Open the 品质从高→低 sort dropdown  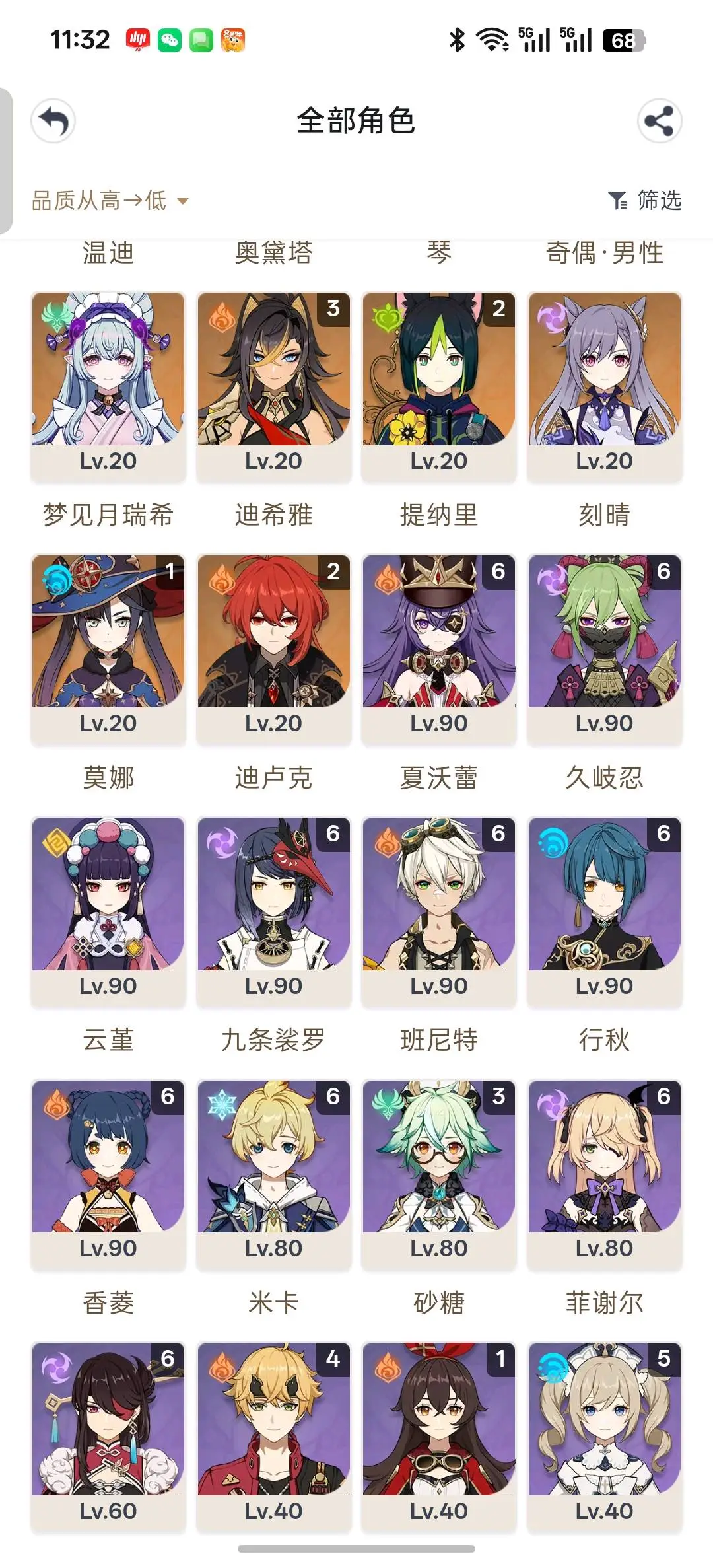110,200
